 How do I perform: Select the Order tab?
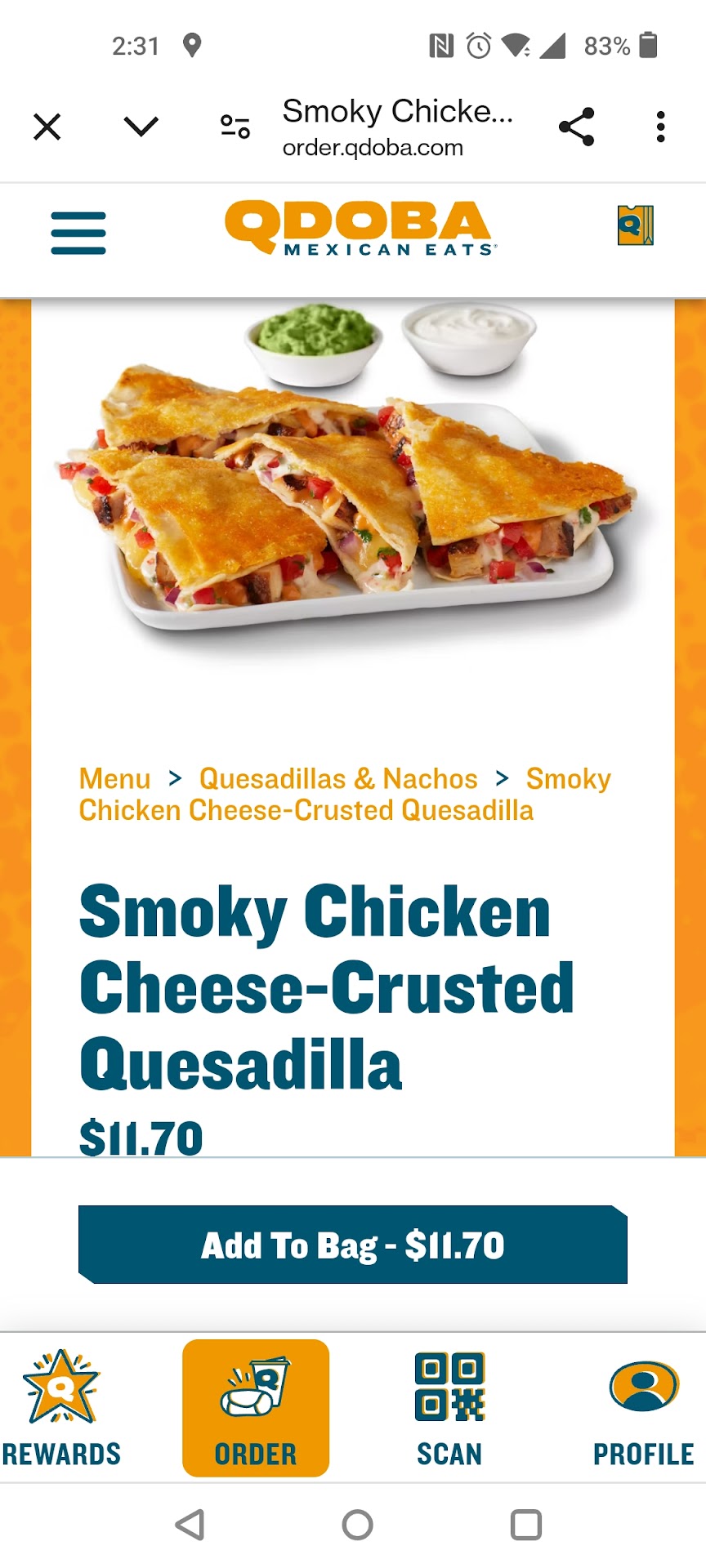pyautogui.click(x=256, y=1409)
